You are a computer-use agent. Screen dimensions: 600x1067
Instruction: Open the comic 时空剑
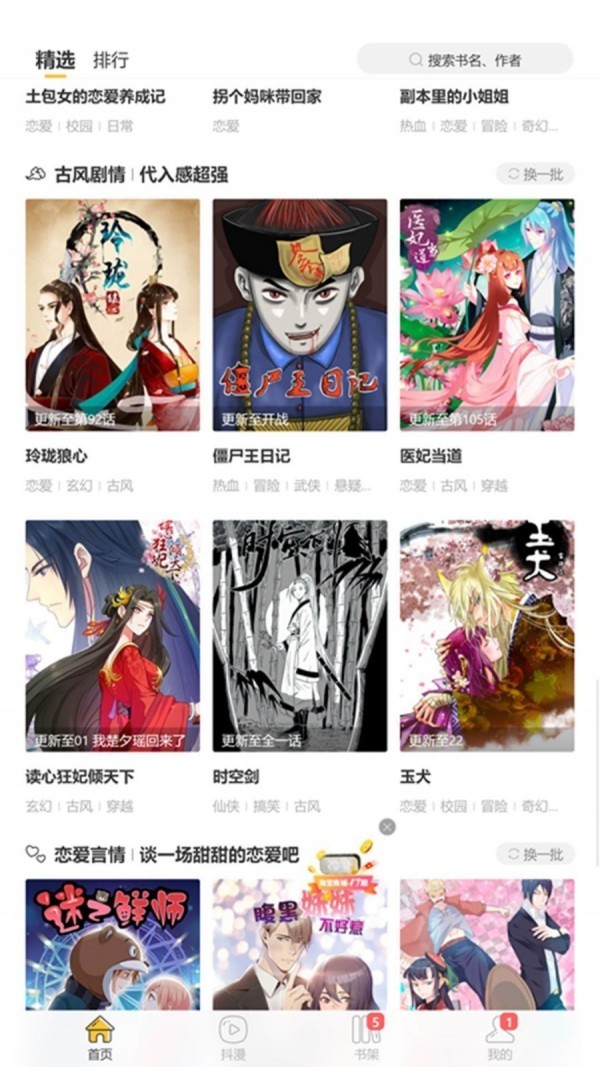pyautogui.click(x=299, y=635)
